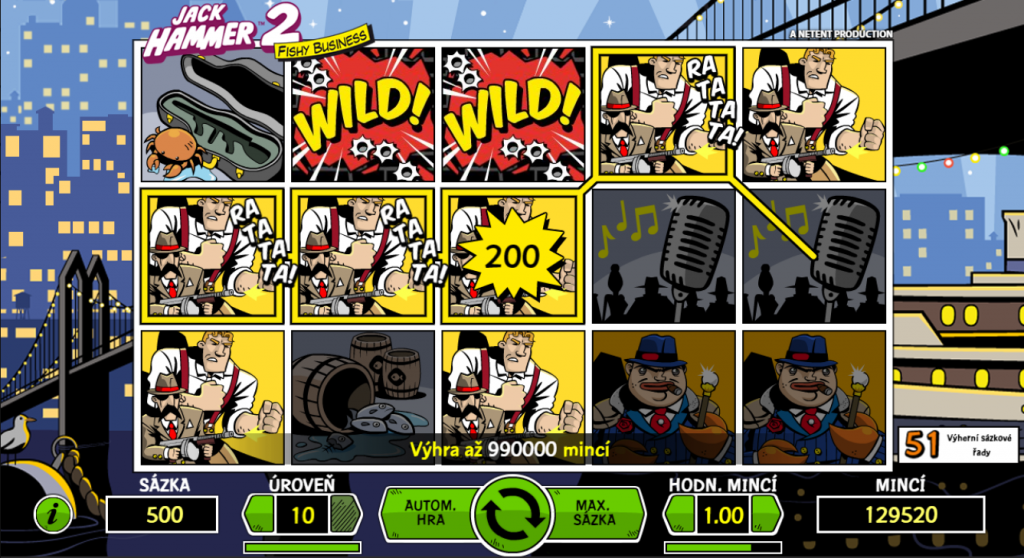This screenshot has height=558, width=1024.
Task: Raise the Hodn. Mincí coin value
Action: [x=765, y=515]
